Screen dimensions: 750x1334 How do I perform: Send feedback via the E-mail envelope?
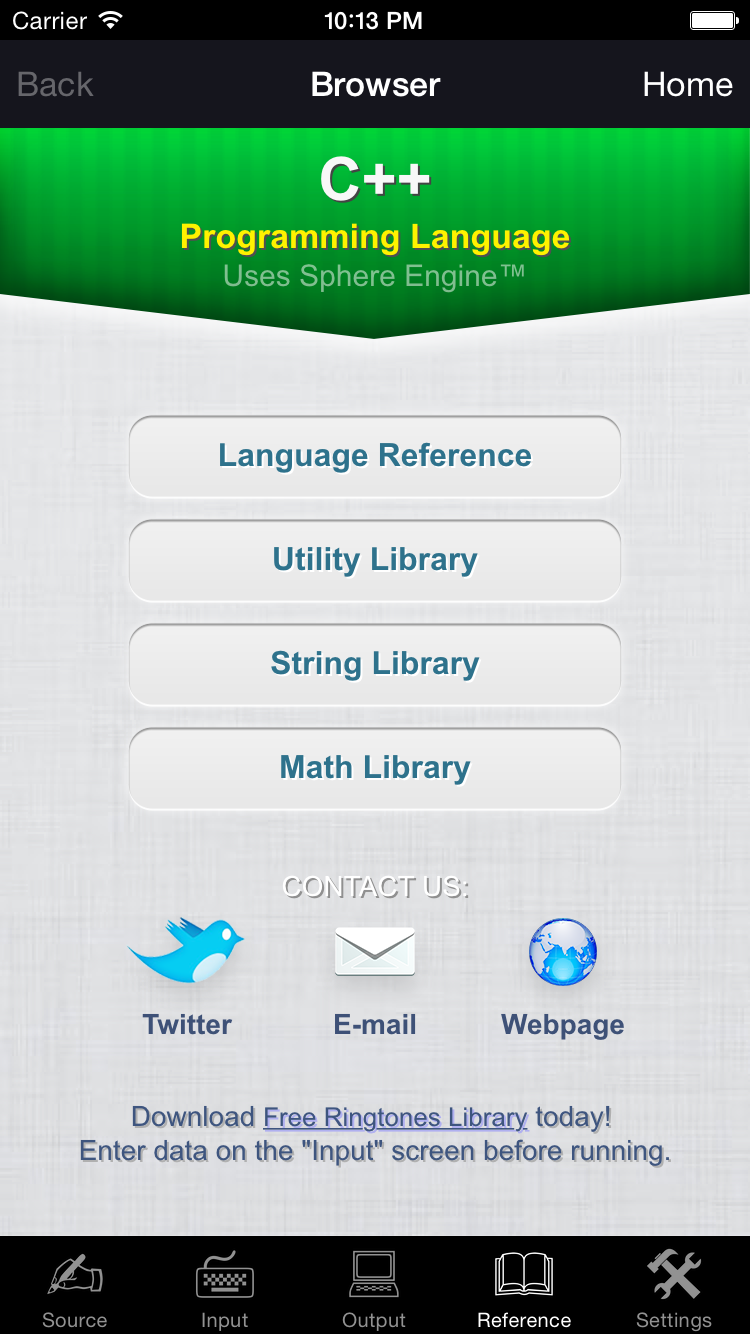click(x=375, y=951)
